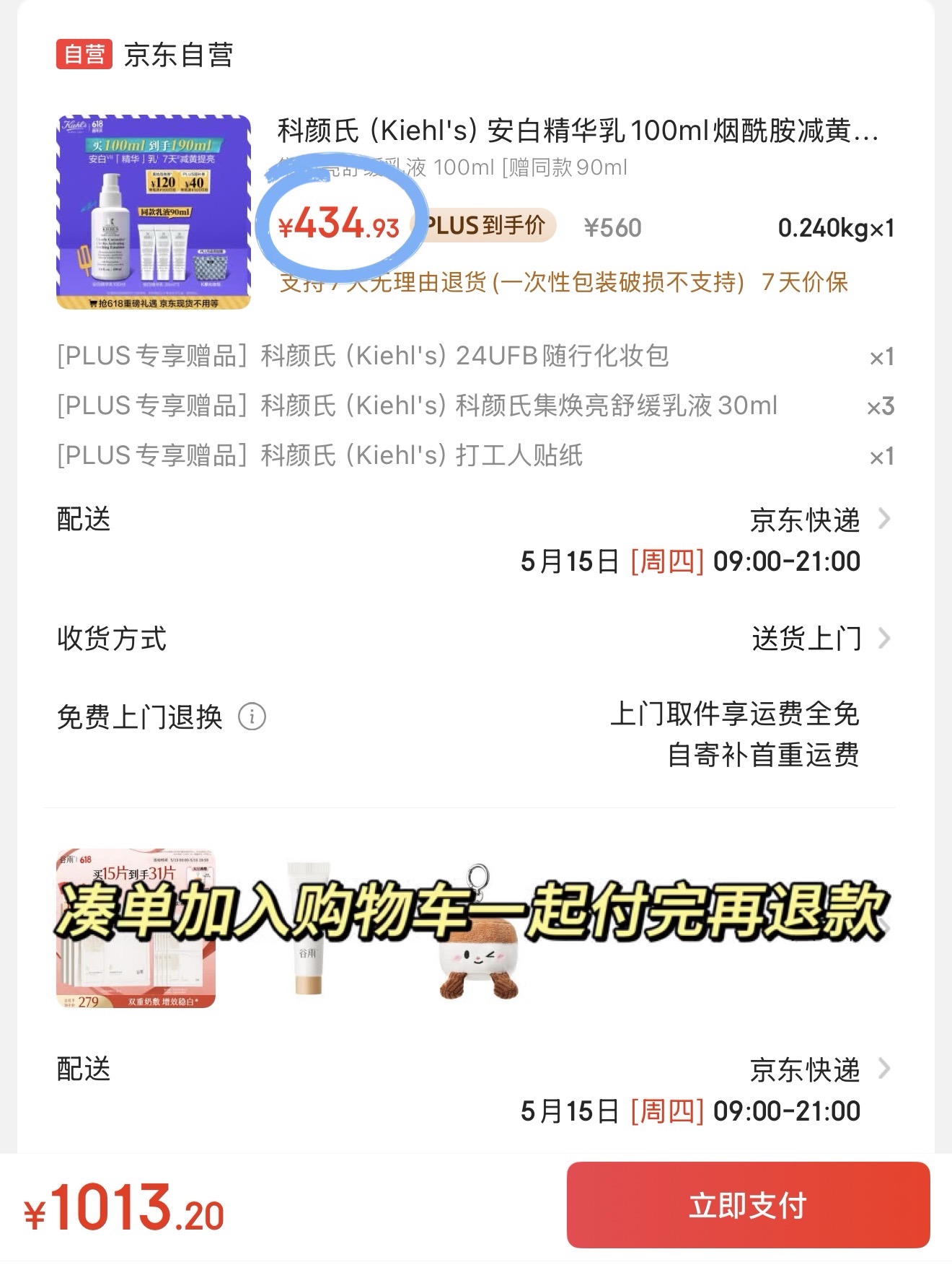This screenshot has height=1270, width=952.
Task: Open the 收货方式 送货上门 option
Action: (x=821, y=639)
